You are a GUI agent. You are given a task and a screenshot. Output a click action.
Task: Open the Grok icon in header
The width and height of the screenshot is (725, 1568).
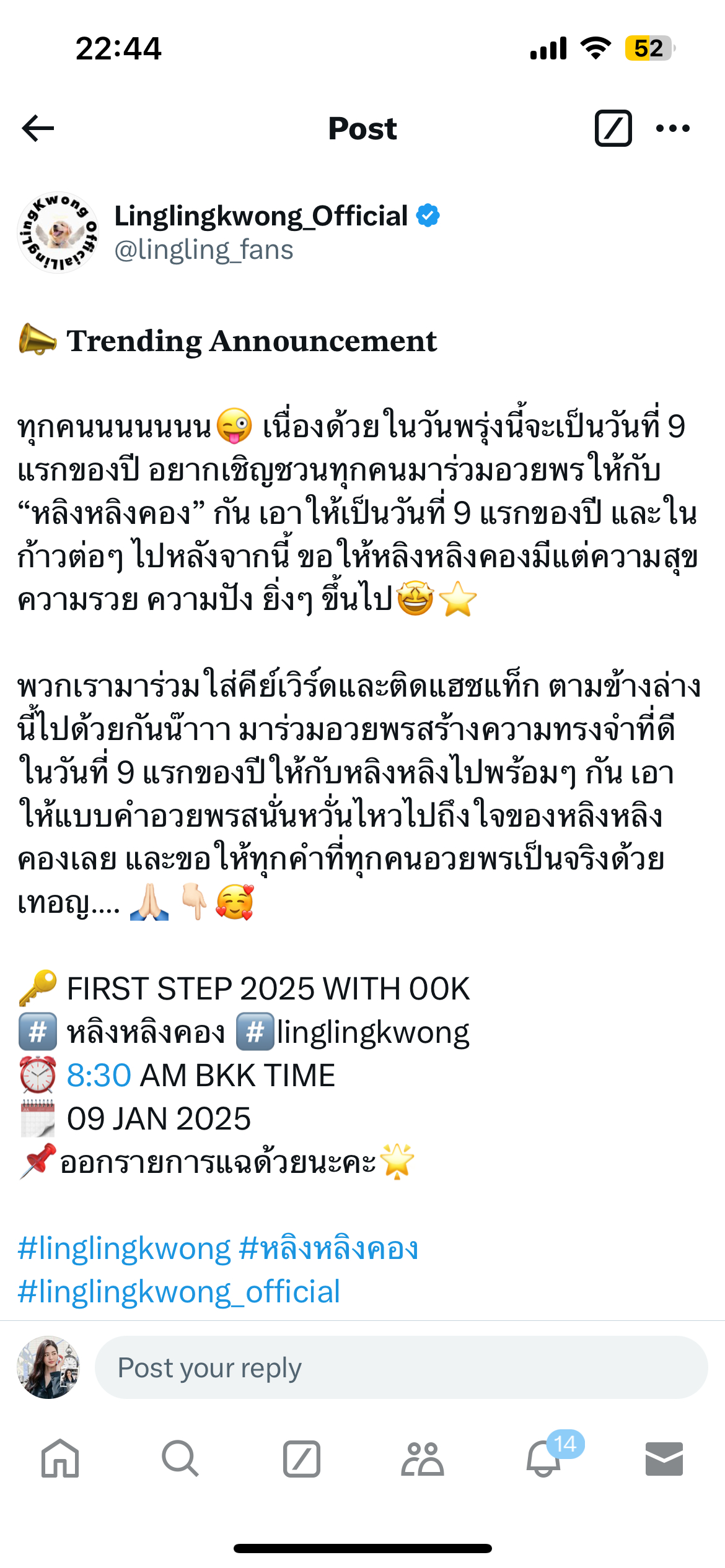click(613, 128)
